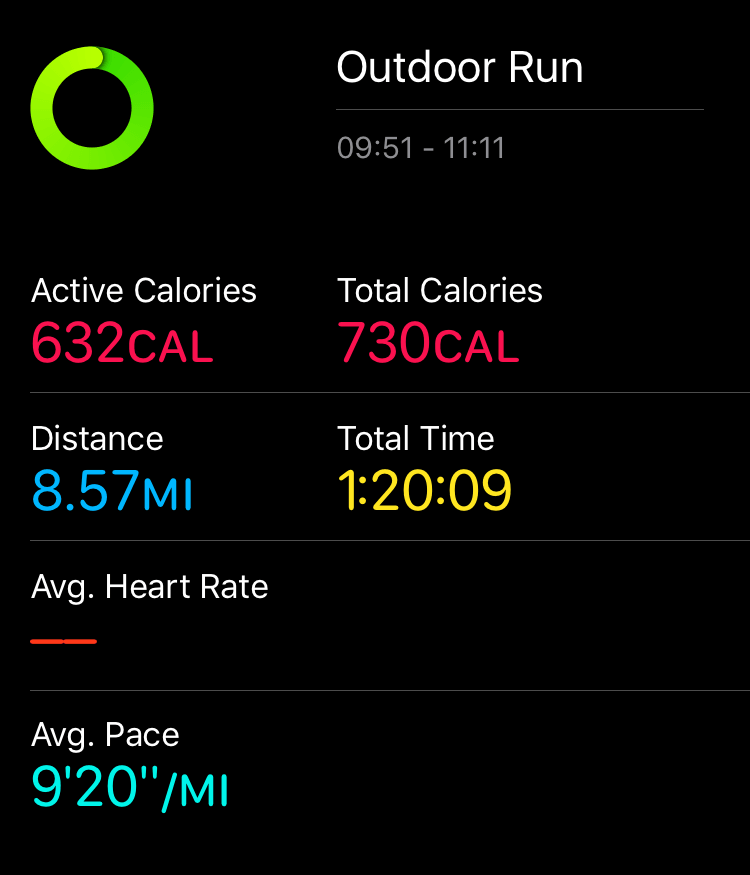Tap the 632CAL value
Image resolution: width=750 pixels, height=875 pixels.
[122, 345]
